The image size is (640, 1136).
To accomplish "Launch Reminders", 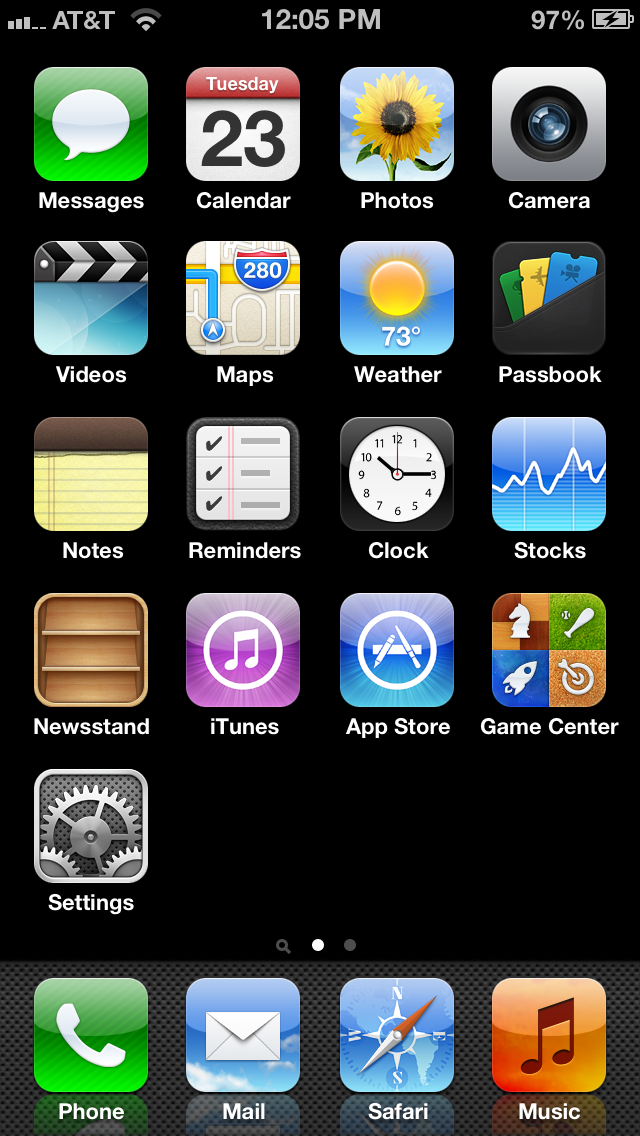I will [x=243, y=474].
